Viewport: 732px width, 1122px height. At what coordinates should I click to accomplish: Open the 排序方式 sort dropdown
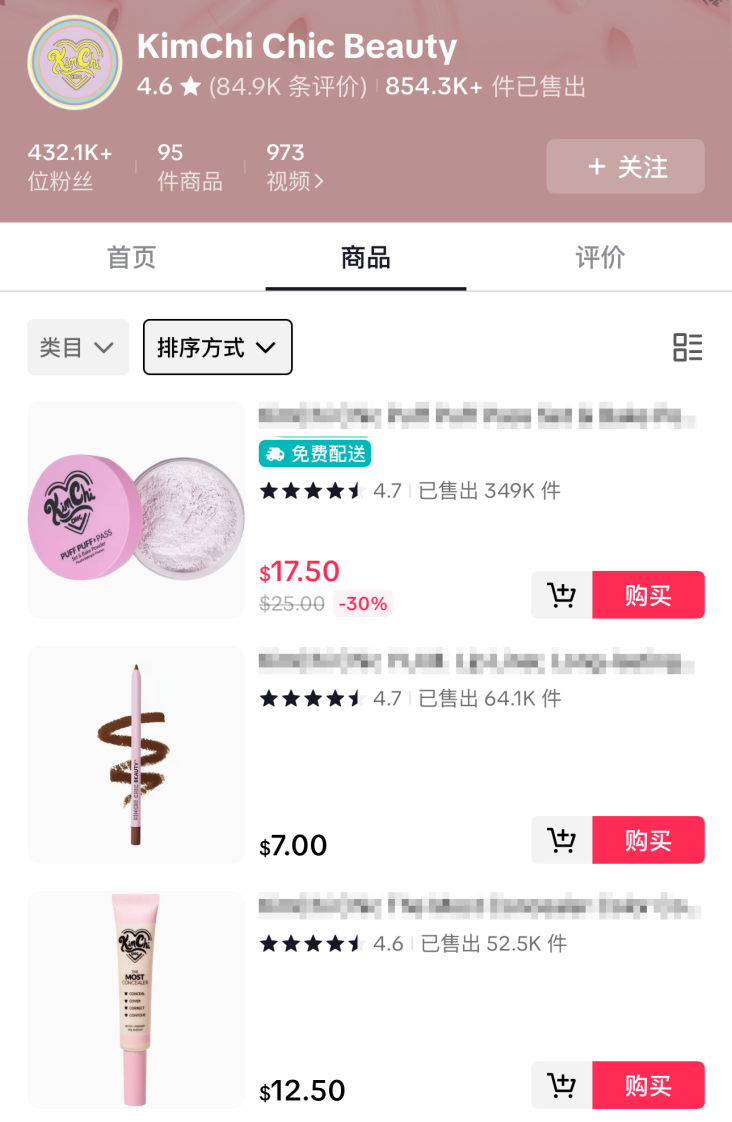tap(217, 347)
